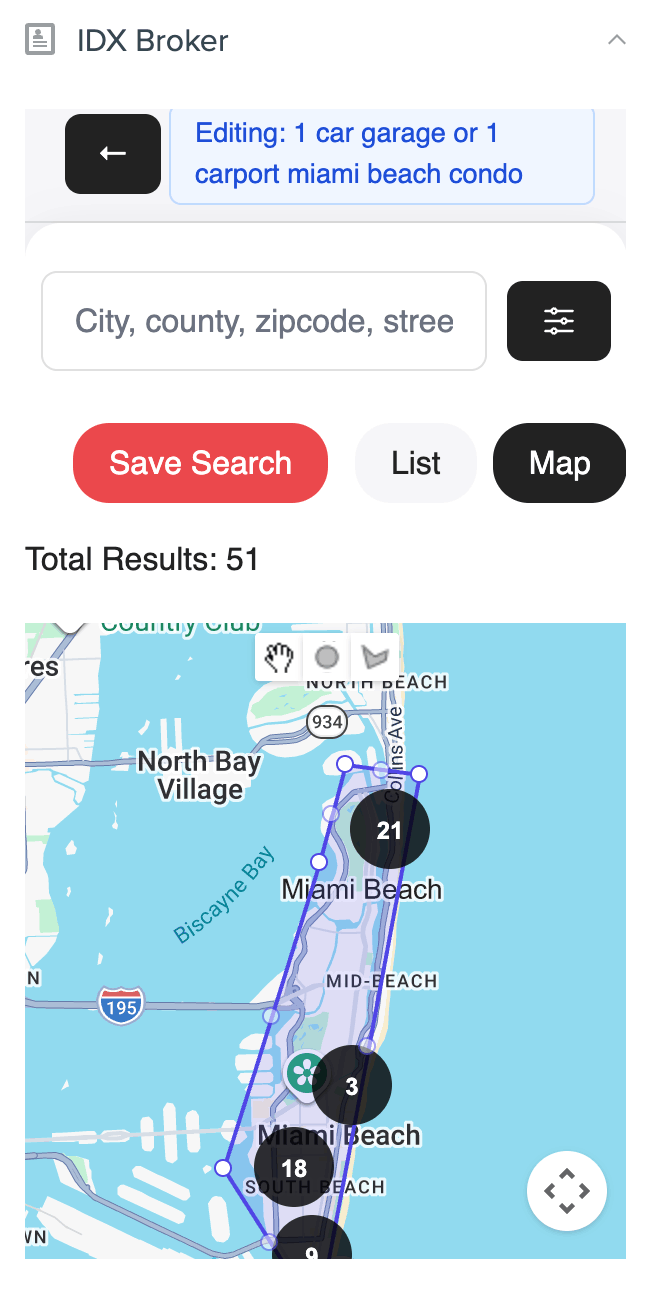This screenshot has width=652, height=1292.
Task: Go back using the arrow button
Action: (113, 154)
